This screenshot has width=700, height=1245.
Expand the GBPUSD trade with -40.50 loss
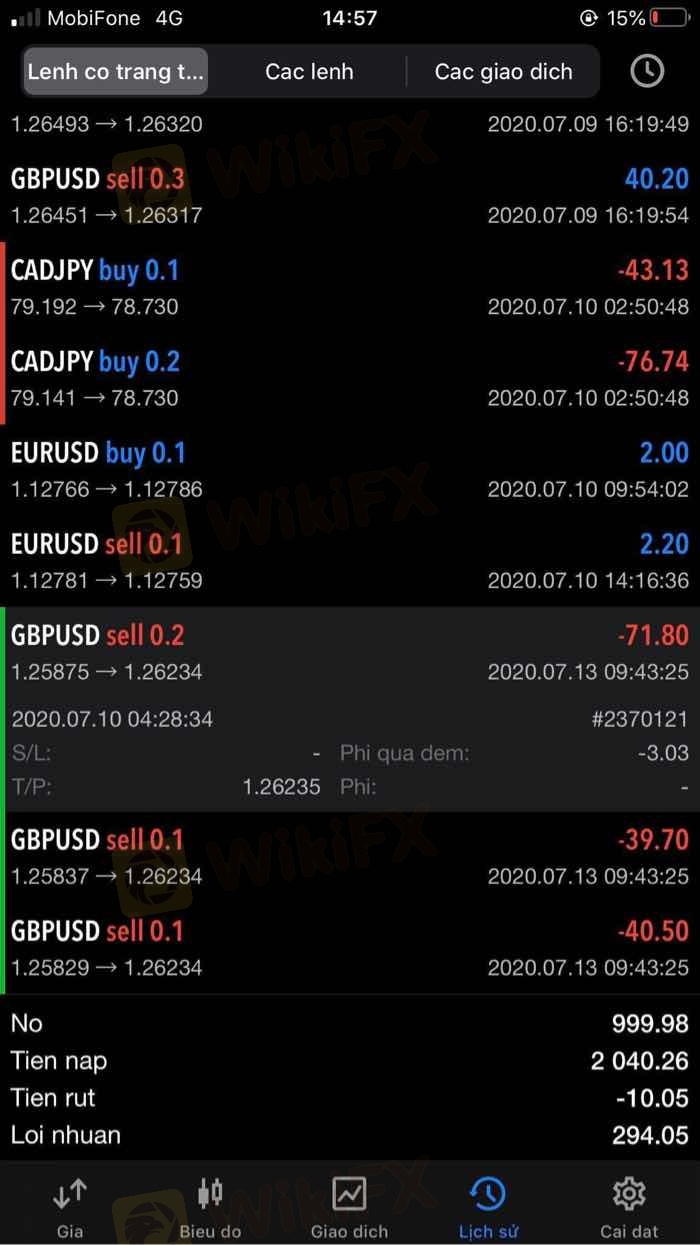350,948
